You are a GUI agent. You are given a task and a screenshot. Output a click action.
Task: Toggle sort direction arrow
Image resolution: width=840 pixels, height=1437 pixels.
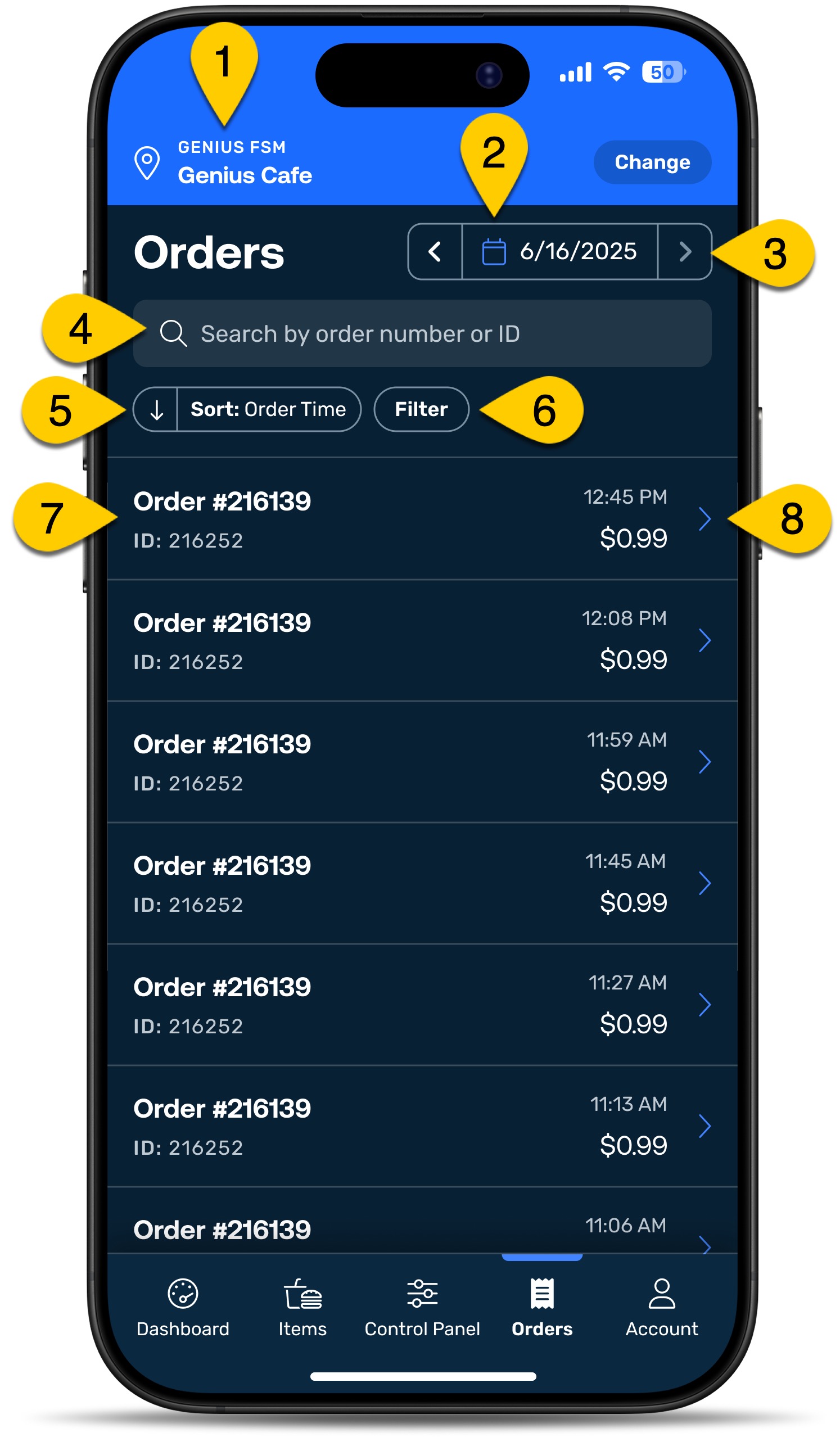pyautogui.click(x=155, y=409)
